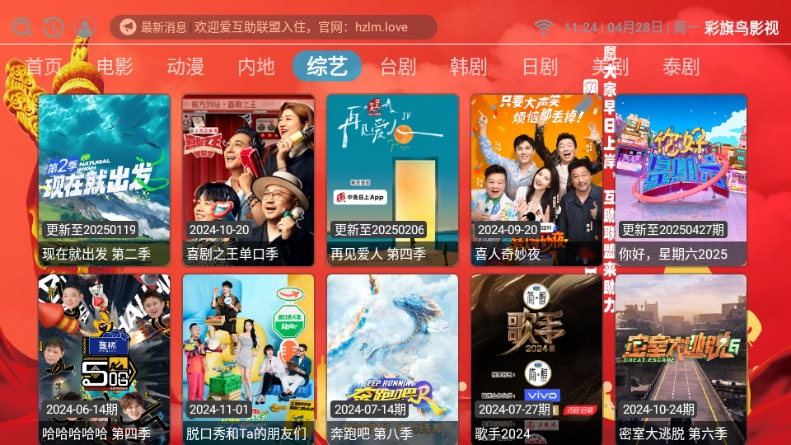Switch to the 电影 tab

[x=115, y=67]
